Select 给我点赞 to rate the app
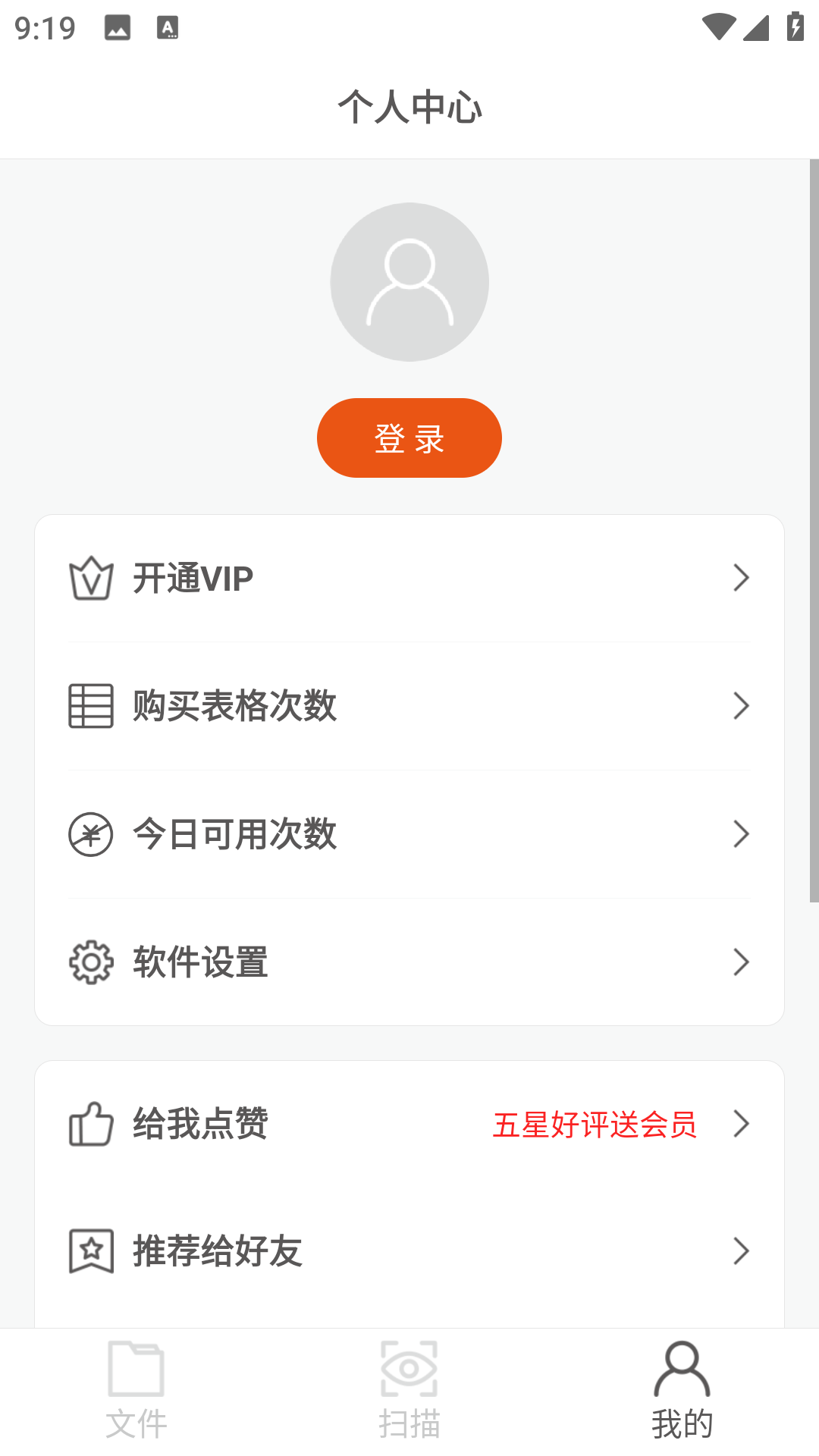Image resolution: width=819 pixels, height=1456 pixels. pyautogui.click(x=409, y=1124)
